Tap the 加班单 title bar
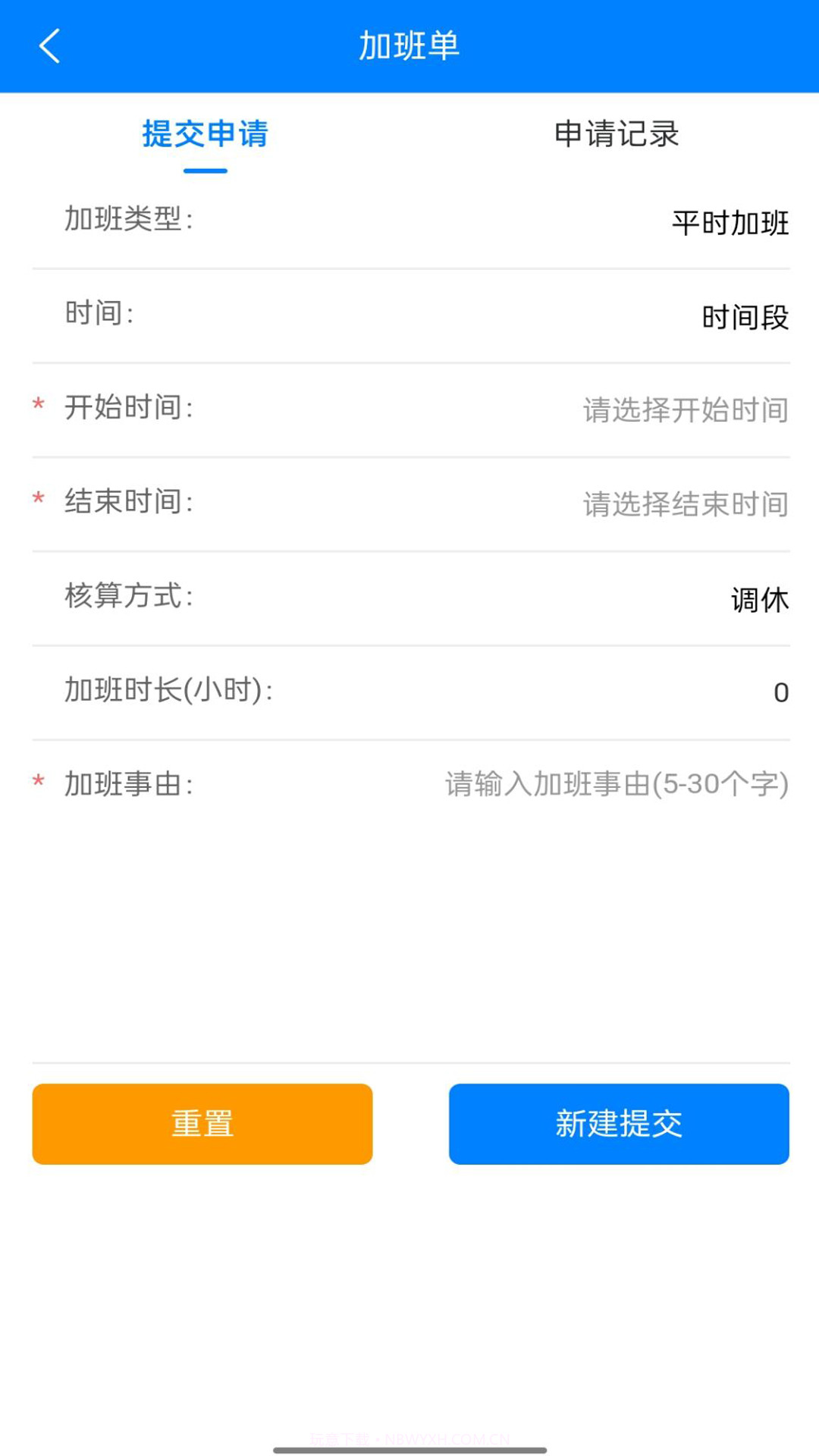The height and width of the screenshot is (1456, 819). click(x=409, y=45)
